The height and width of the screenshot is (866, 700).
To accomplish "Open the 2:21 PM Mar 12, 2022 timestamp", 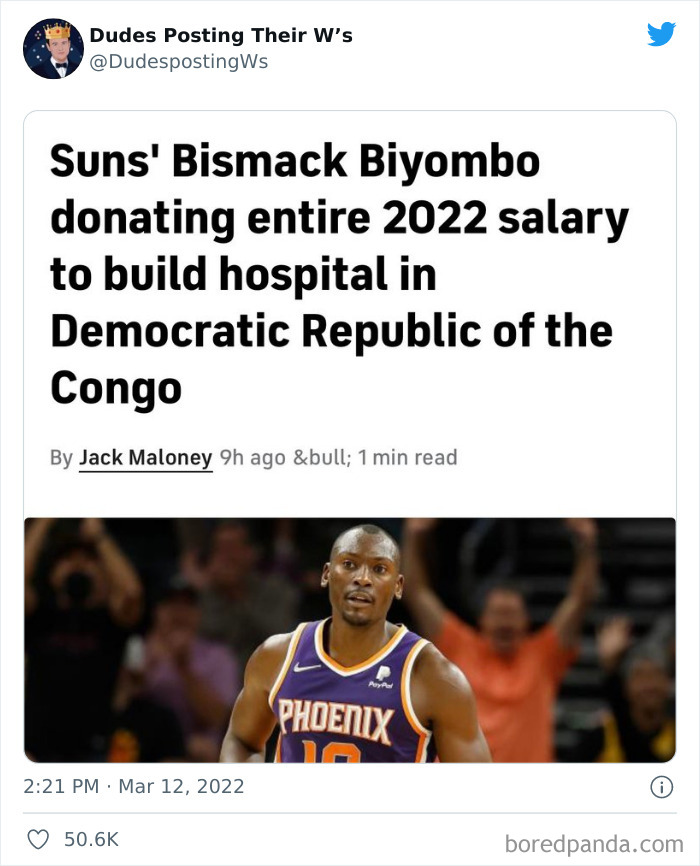I will (x=134, y=787).
